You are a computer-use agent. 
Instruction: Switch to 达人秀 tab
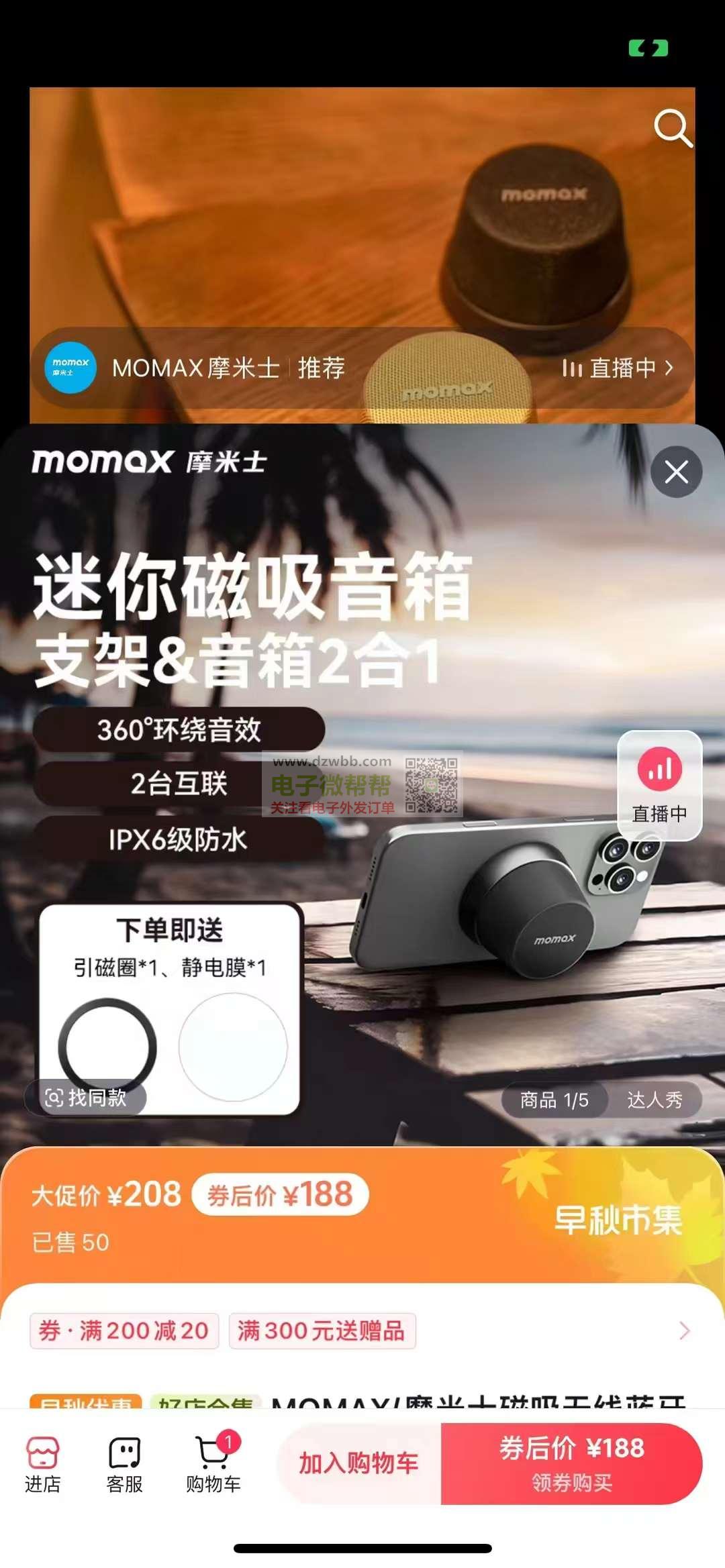[x=655, y=1100]
